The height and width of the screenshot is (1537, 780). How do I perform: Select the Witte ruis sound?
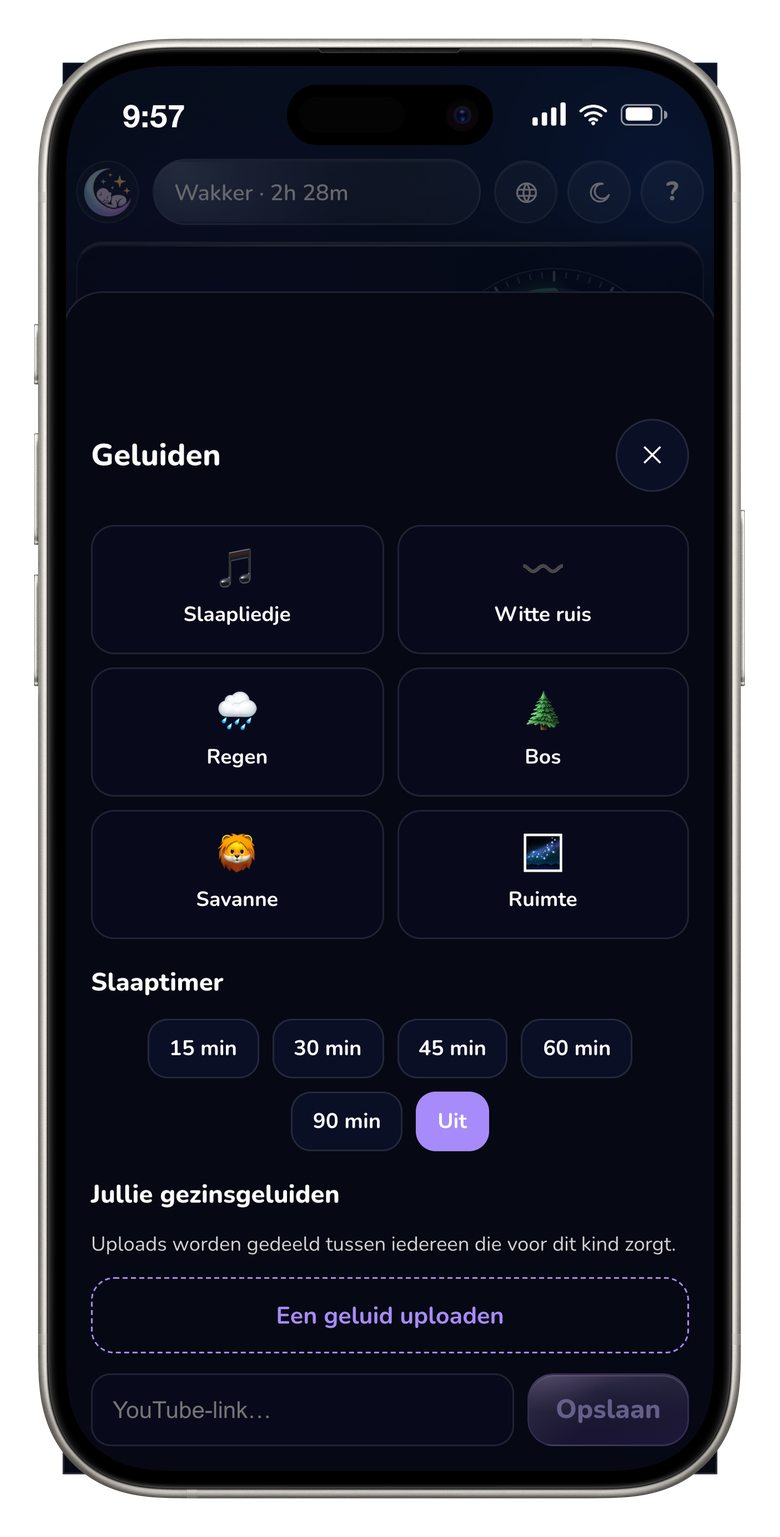click(x=543, y=589)
